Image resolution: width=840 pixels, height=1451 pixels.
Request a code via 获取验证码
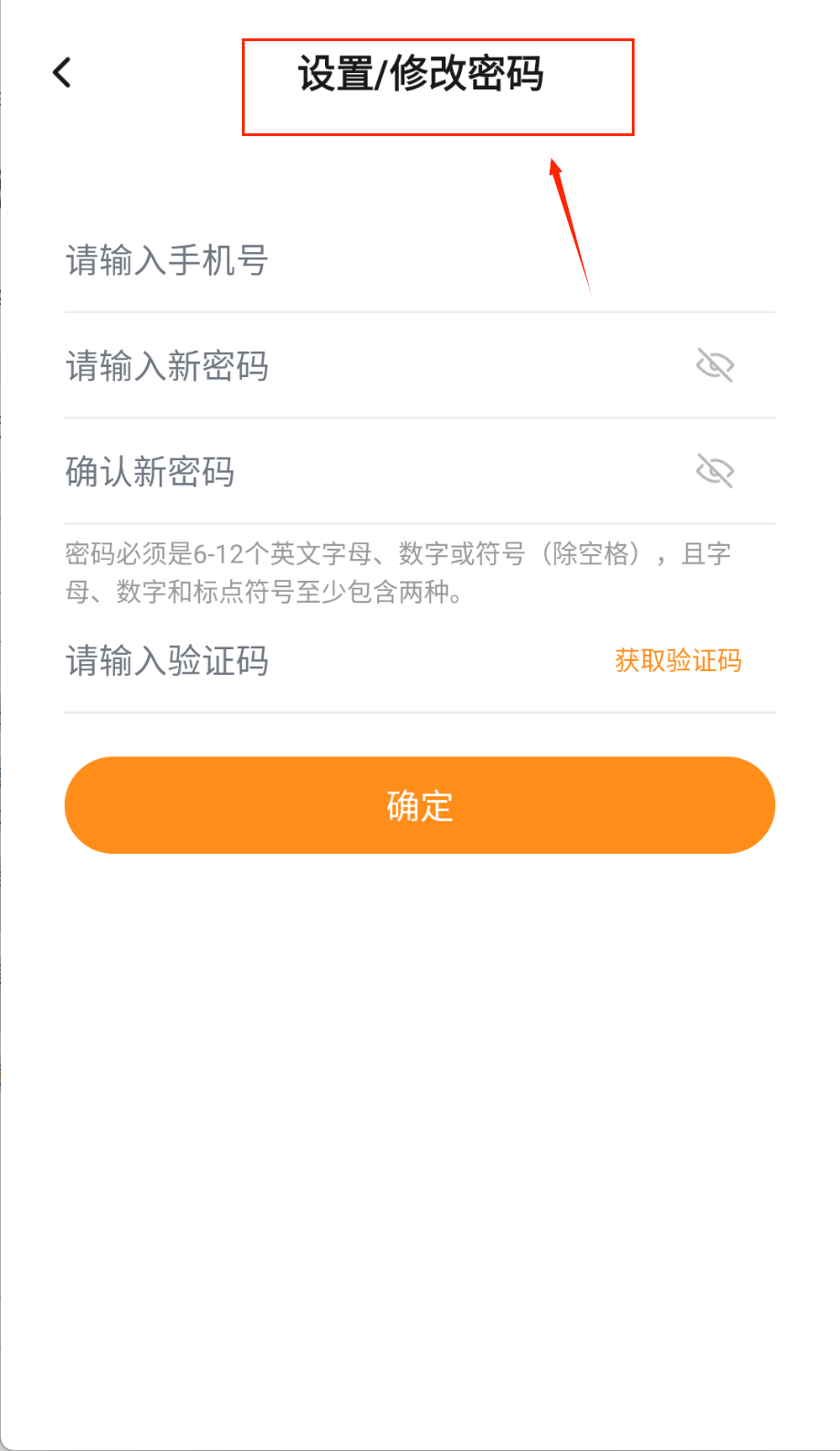678,661
